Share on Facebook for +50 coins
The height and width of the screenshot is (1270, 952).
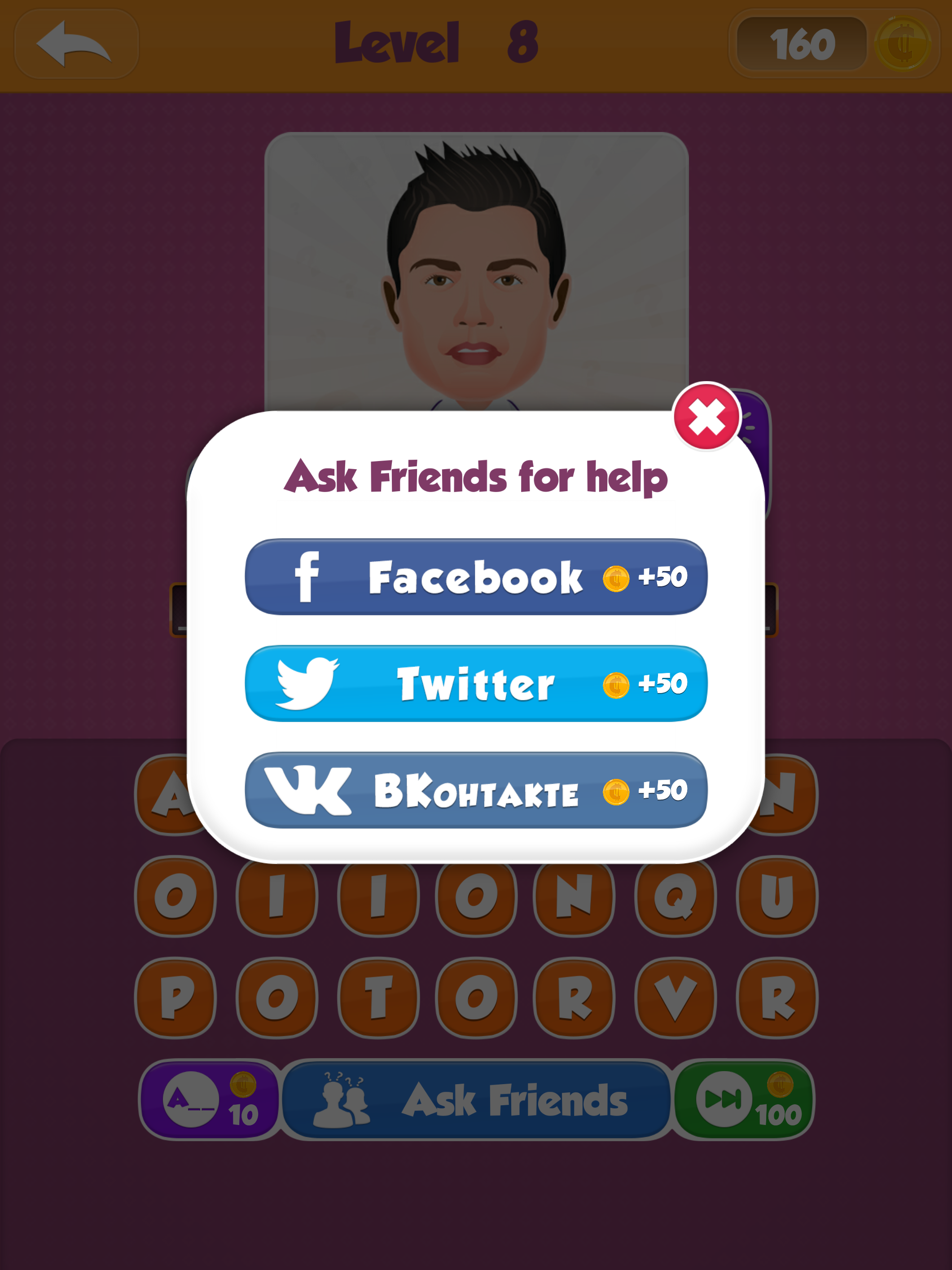click(x=475, y=576)
